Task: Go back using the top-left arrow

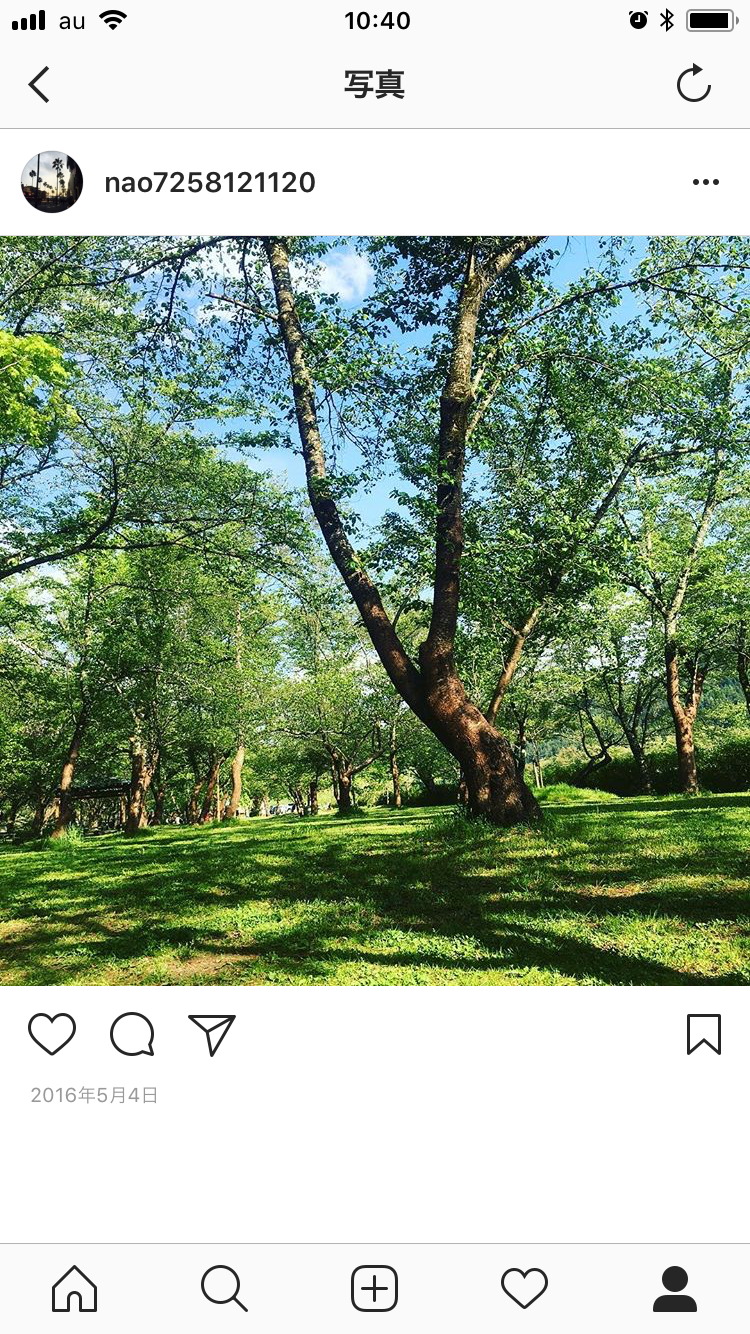Action: 39,85
